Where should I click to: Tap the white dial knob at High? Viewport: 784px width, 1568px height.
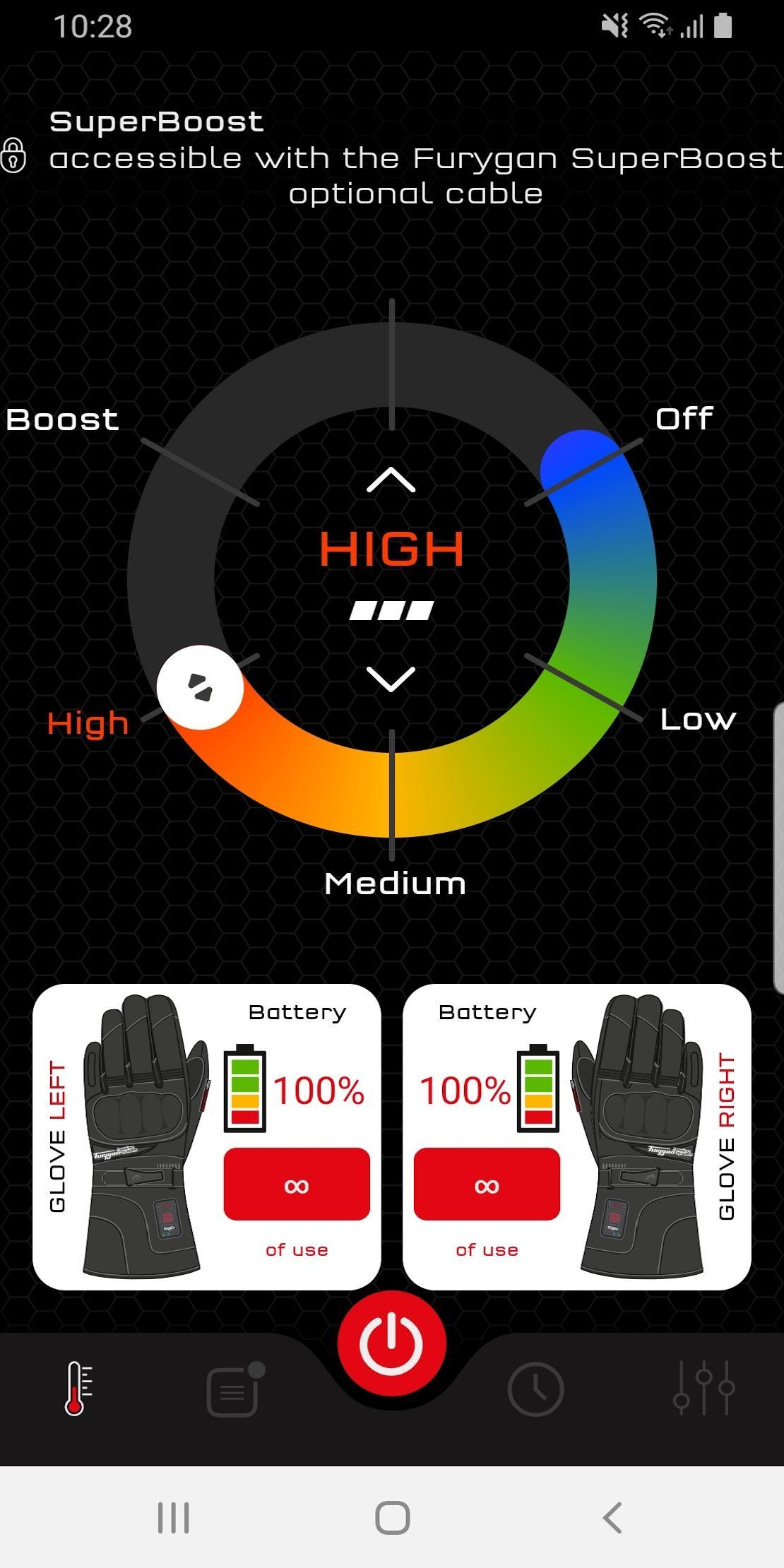pos(200,687)
